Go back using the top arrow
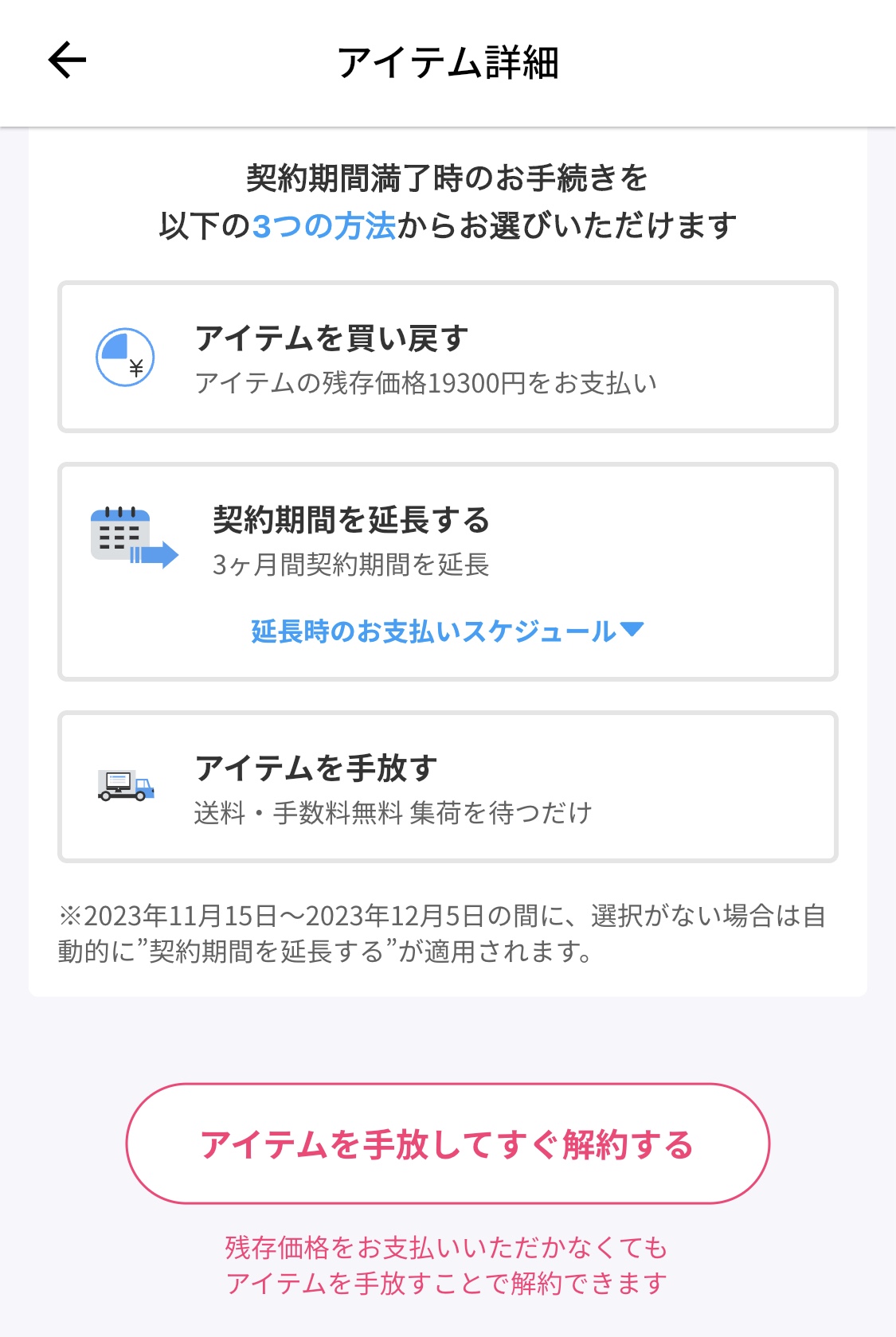This screenshot has width=896, height=1337. (x=68, y=61)
